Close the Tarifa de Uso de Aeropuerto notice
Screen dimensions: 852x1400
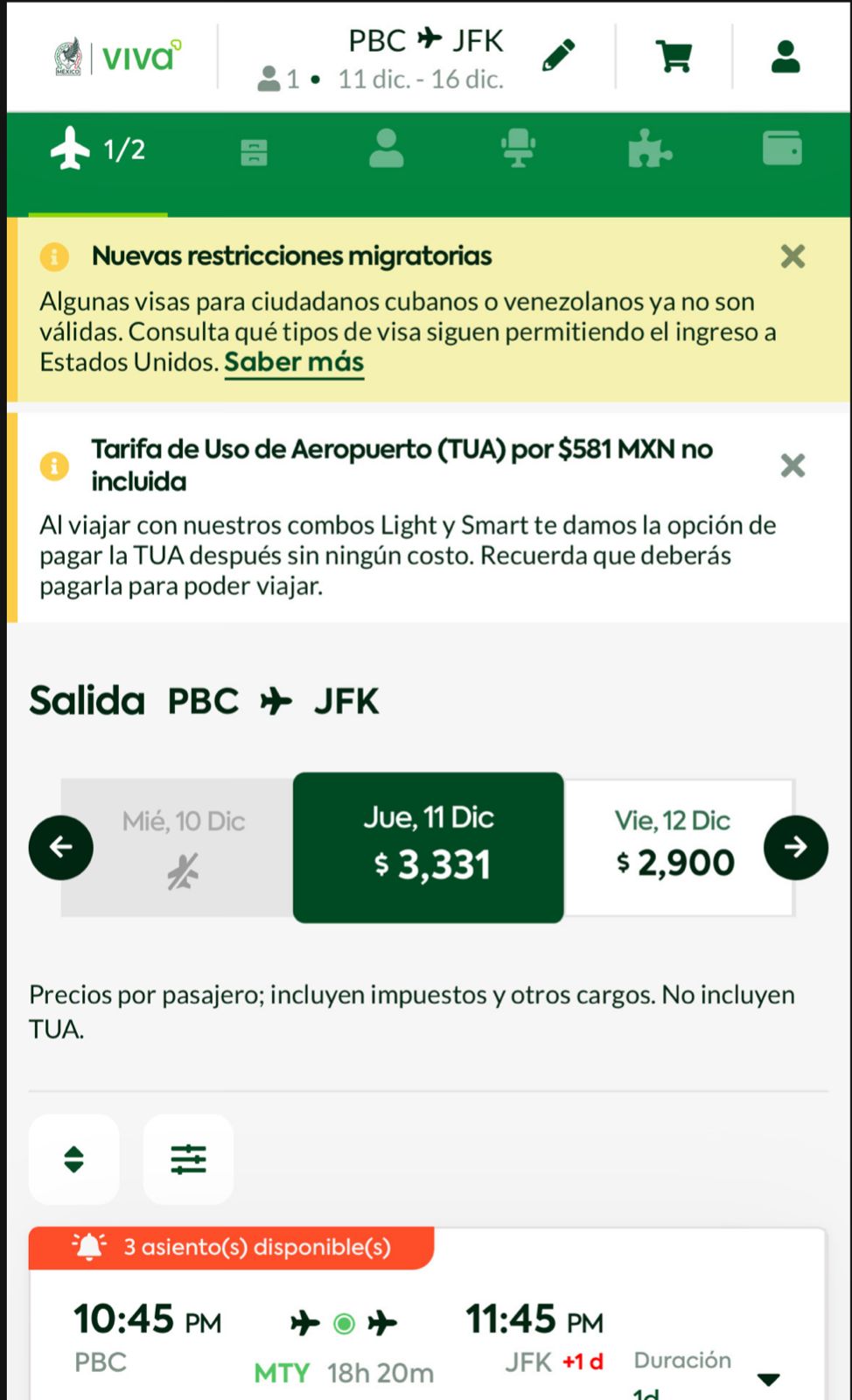pyautogui.click(x=793, y=465)
